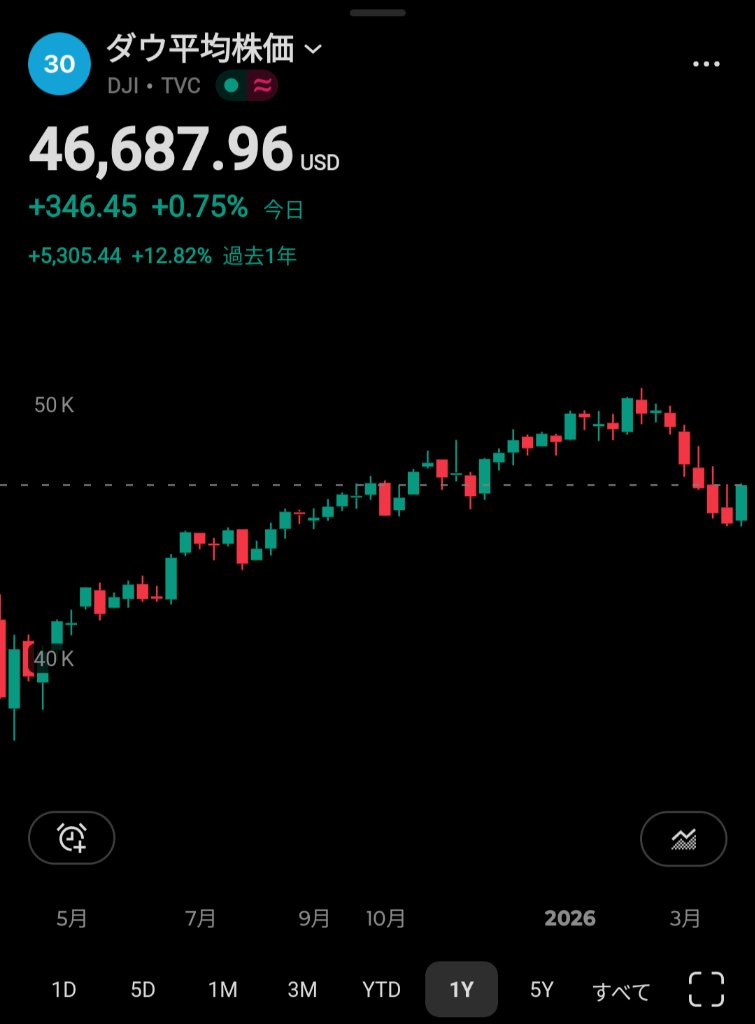Open the three-dot overflow menu
Viewport: 755px width, 1024px height.
706,64
